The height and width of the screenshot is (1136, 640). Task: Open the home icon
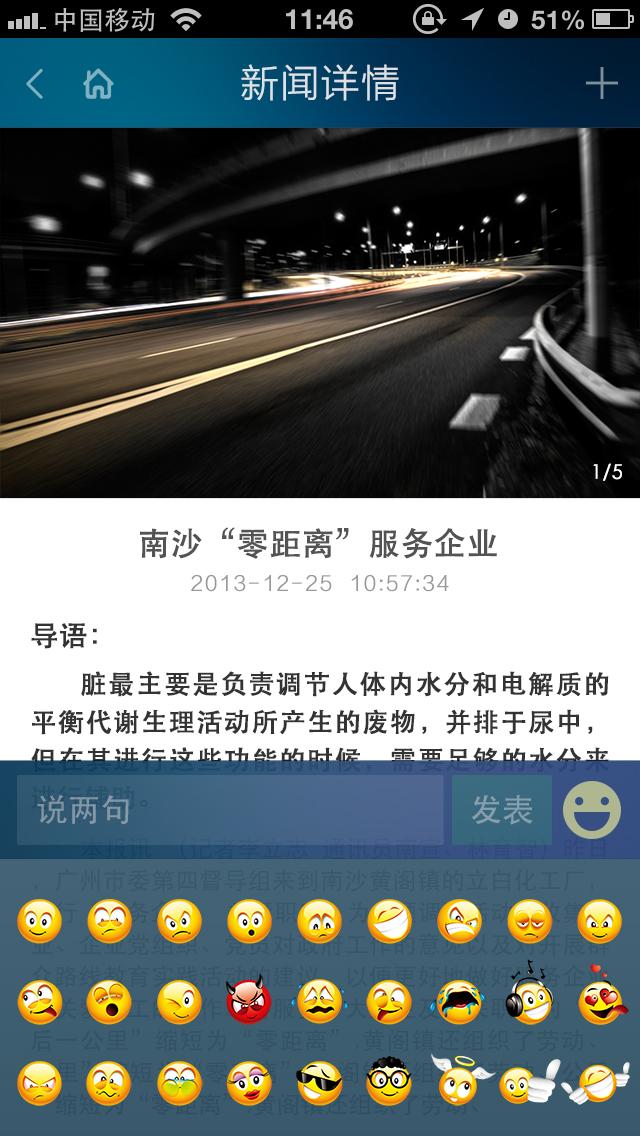click(98, 83)
